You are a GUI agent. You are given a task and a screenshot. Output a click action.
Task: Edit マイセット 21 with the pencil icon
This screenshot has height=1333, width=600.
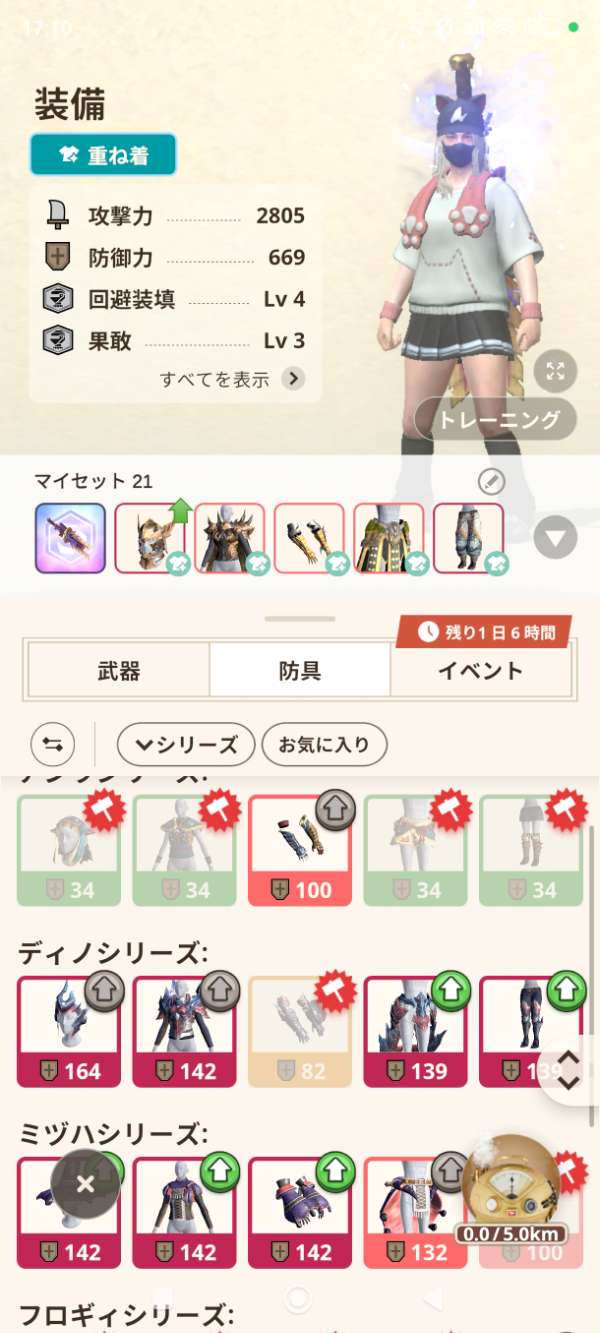click(491, 482)
